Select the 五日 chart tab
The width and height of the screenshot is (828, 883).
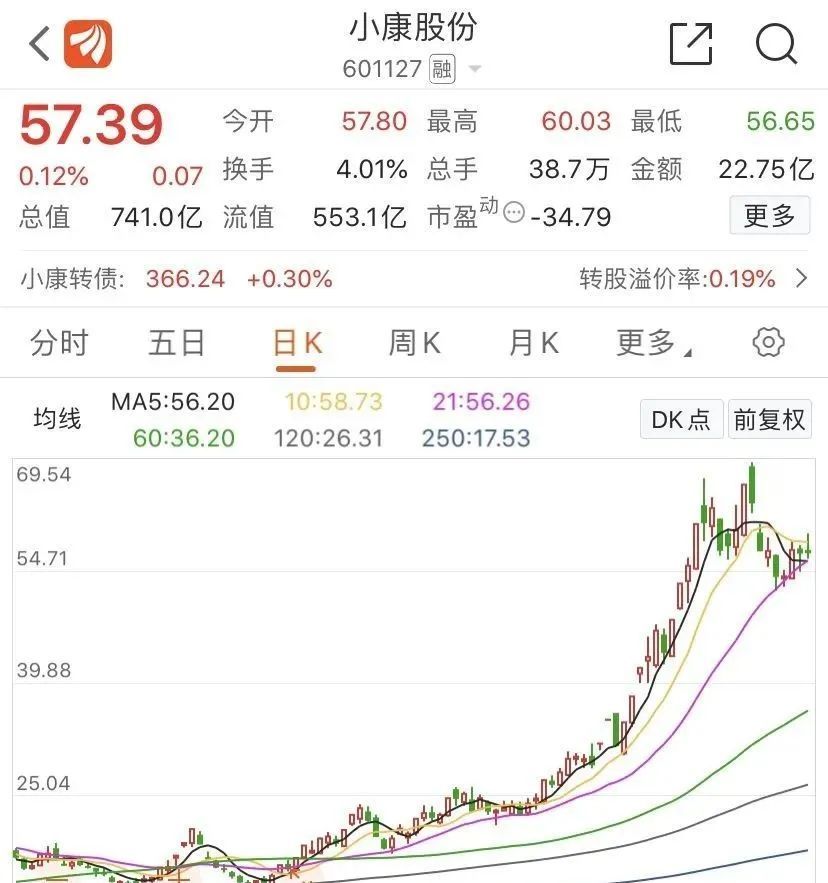[x=177, y=343]
